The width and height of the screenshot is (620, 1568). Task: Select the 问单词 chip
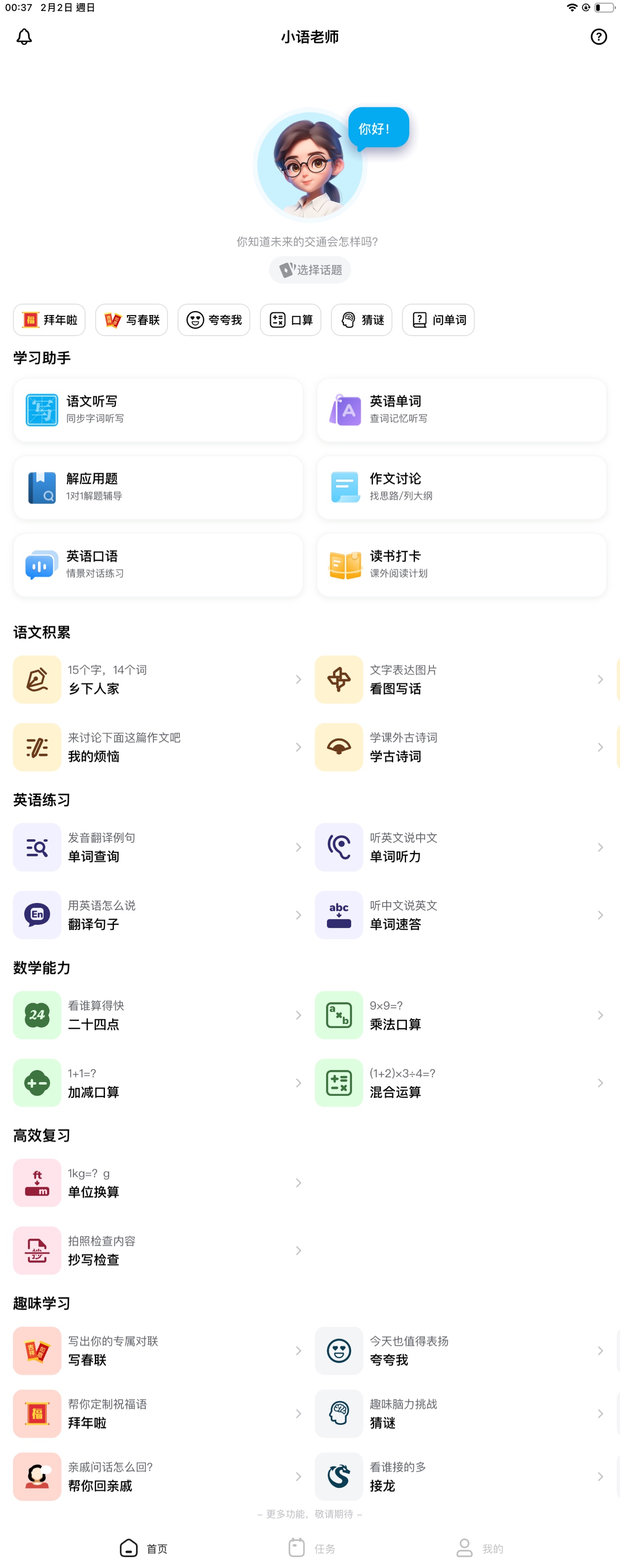(x=438, y=320)
